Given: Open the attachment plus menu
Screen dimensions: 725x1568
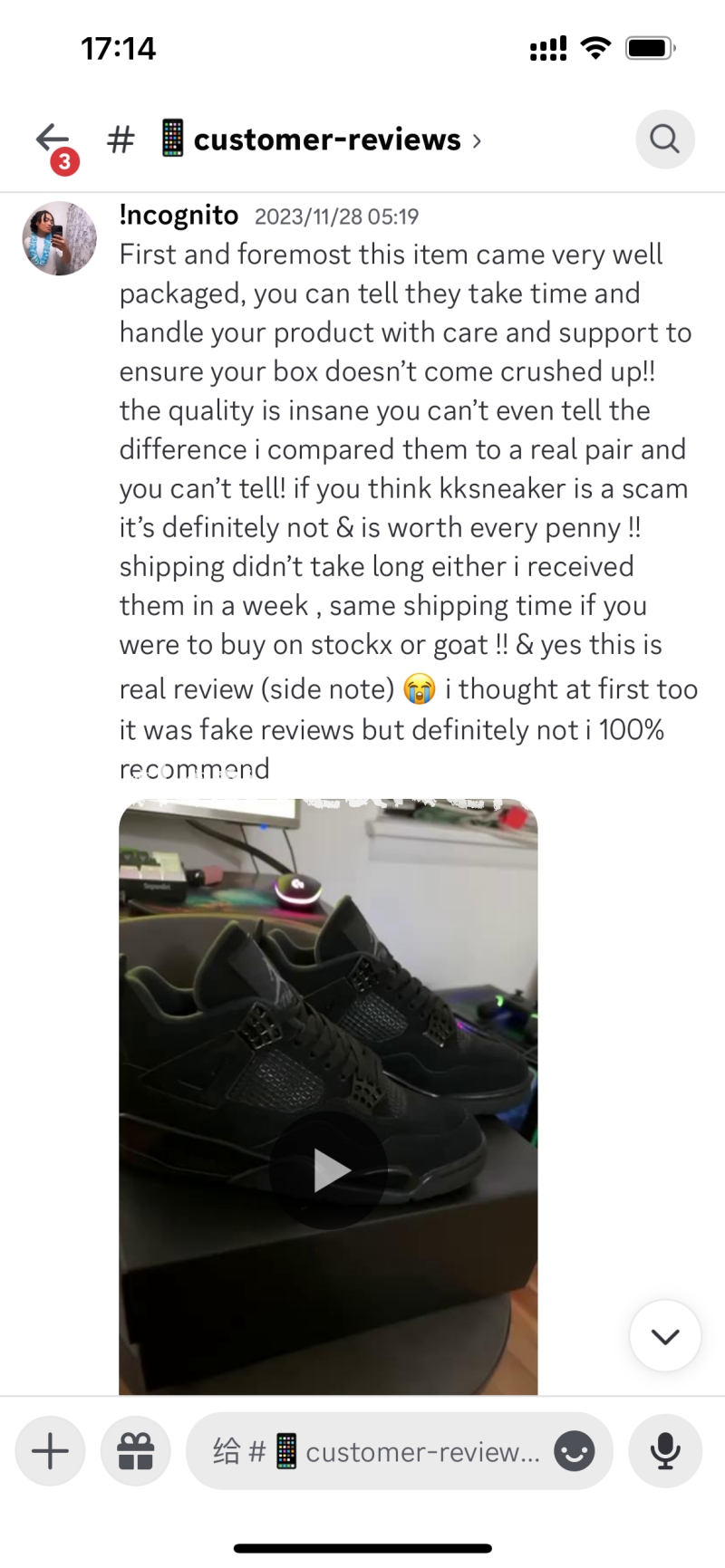Looking at the screenshot, I should [x=51, y=1452].
